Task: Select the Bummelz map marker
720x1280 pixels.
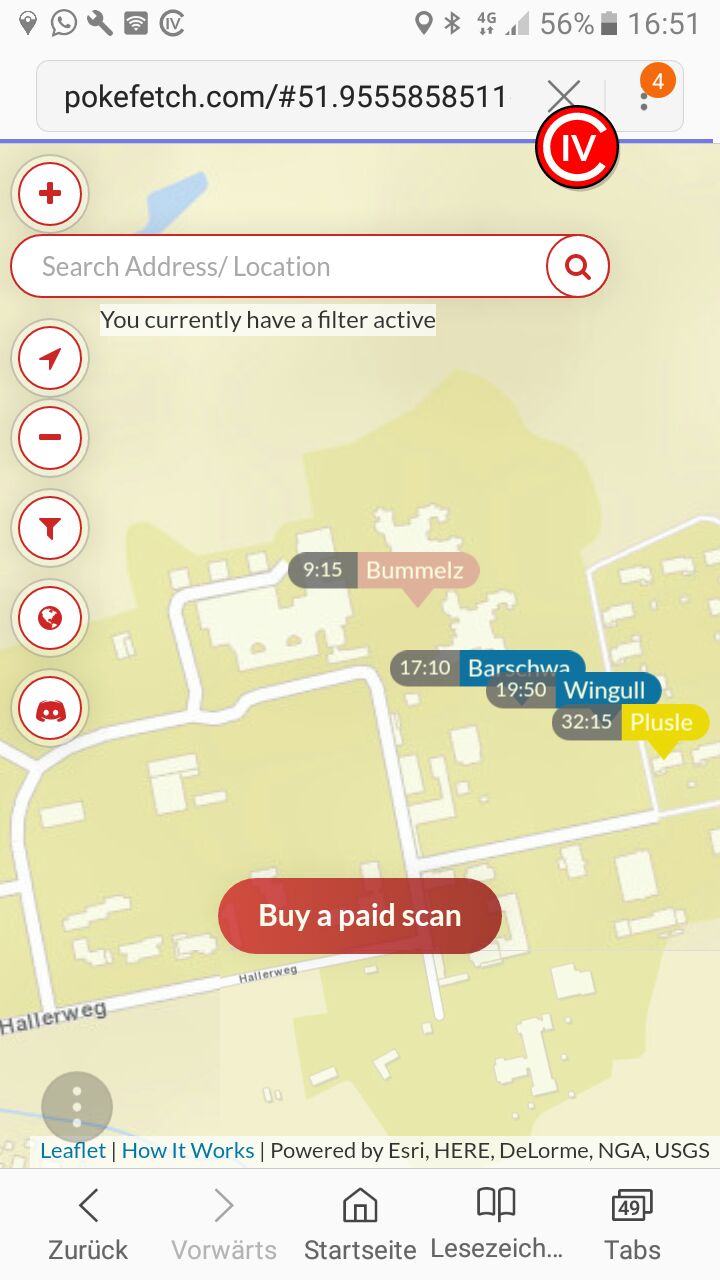Action: click(x=415, y=571)
